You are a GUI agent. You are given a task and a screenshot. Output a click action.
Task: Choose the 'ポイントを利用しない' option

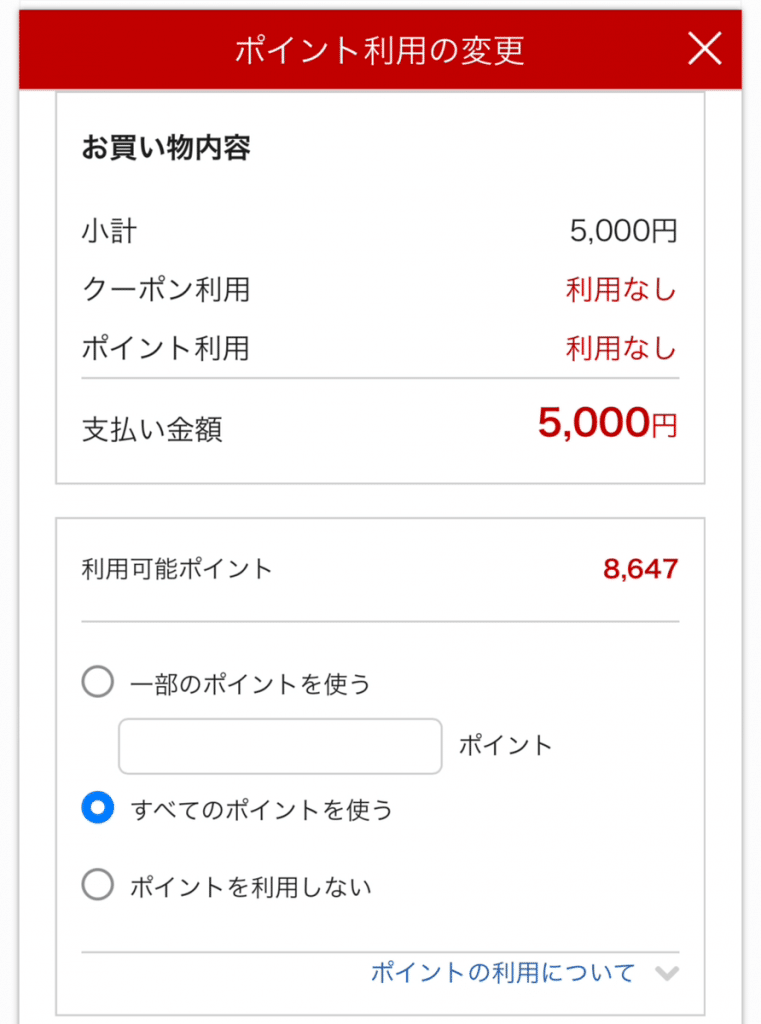point(97,885)
